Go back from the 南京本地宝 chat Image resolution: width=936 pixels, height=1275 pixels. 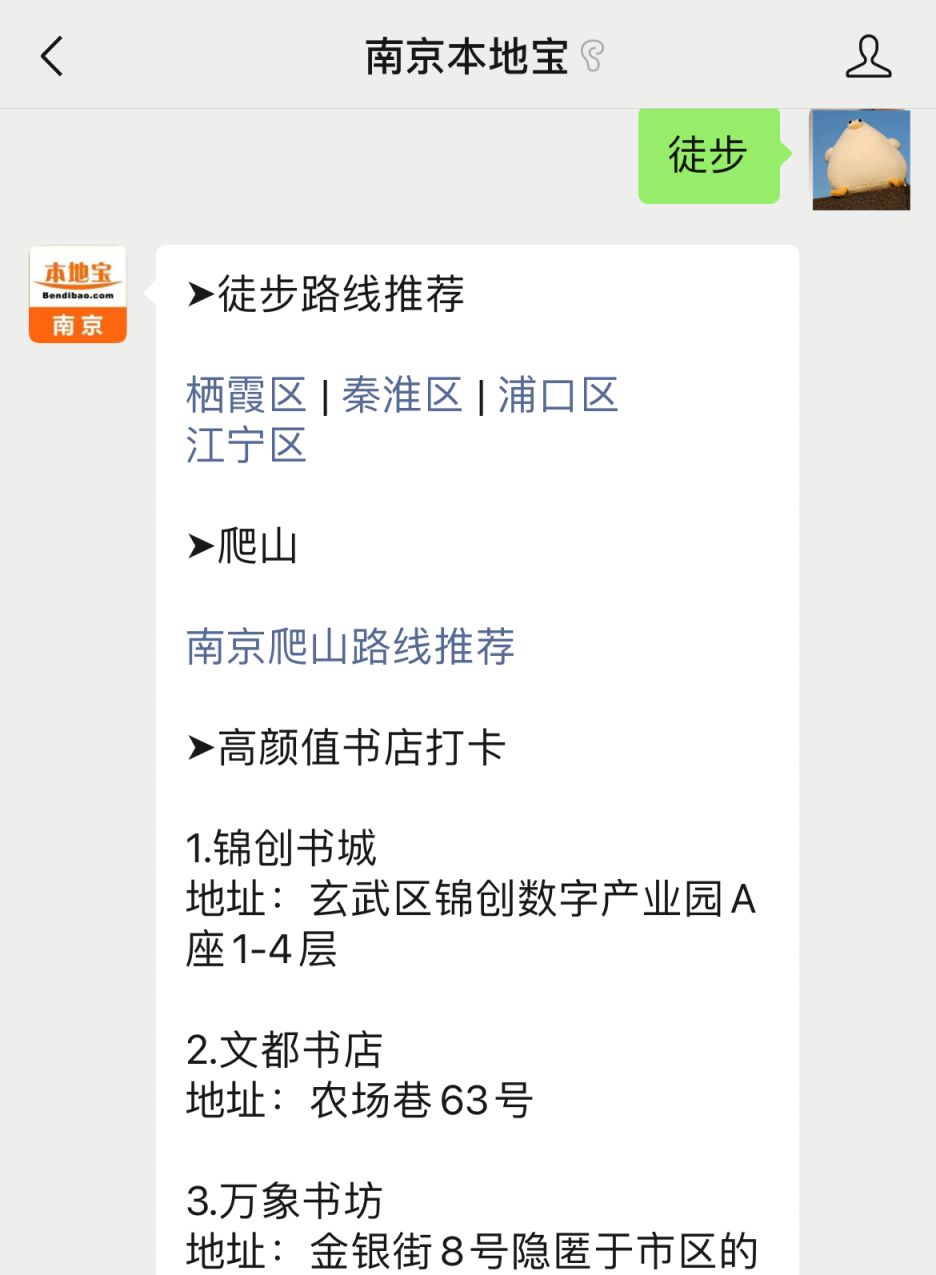(52, 57)
